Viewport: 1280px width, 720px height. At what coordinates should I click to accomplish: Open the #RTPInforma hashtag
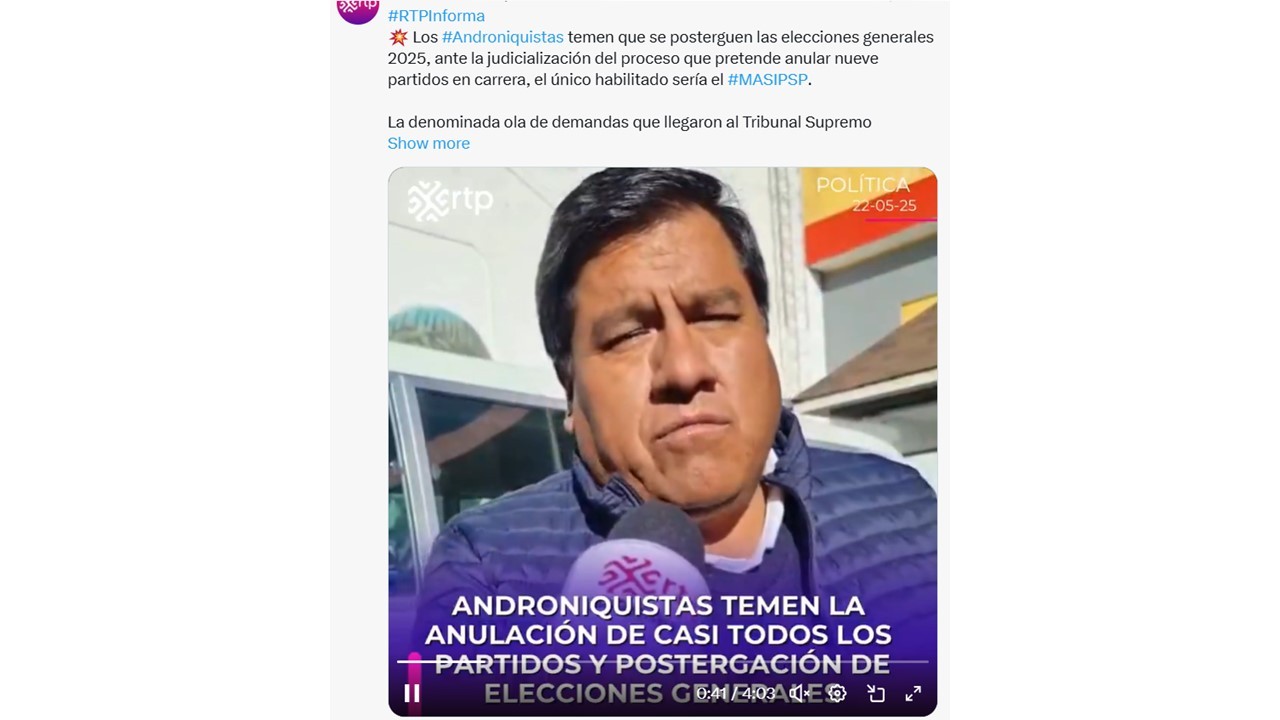pyautogui.click(x=436, y=15)
